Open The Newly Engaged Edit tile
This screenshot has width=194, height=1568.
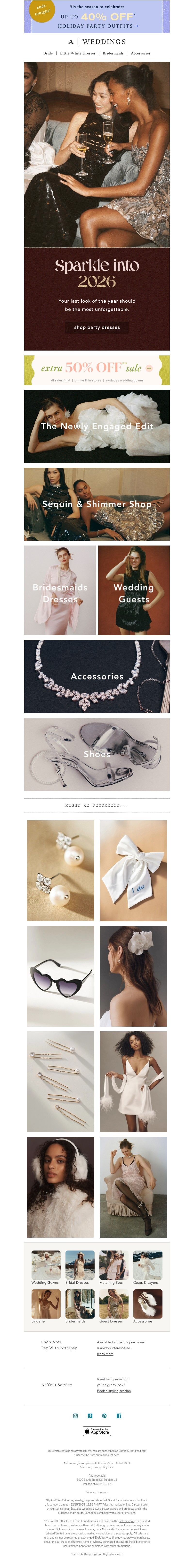tap(97, 426)
